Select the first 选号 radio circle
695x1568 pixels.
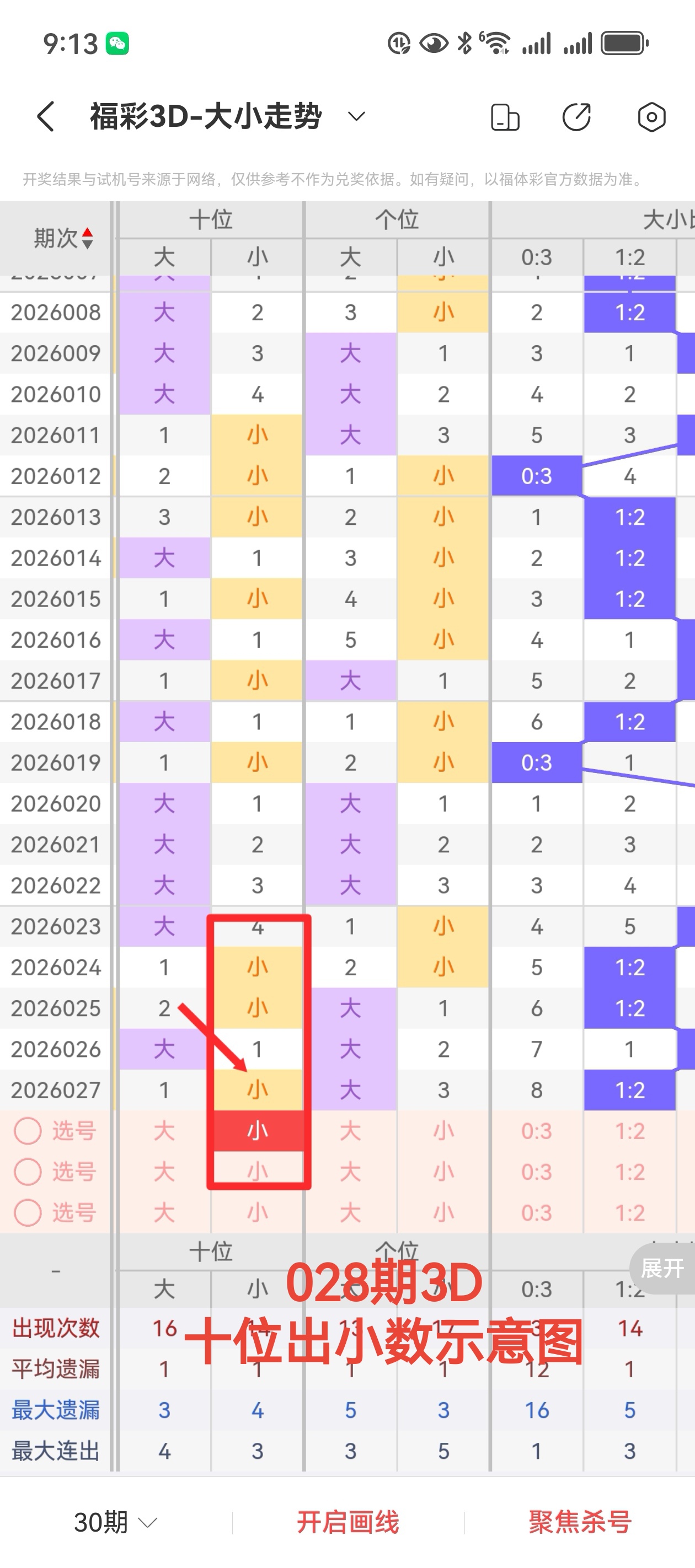pos(29,1131)
